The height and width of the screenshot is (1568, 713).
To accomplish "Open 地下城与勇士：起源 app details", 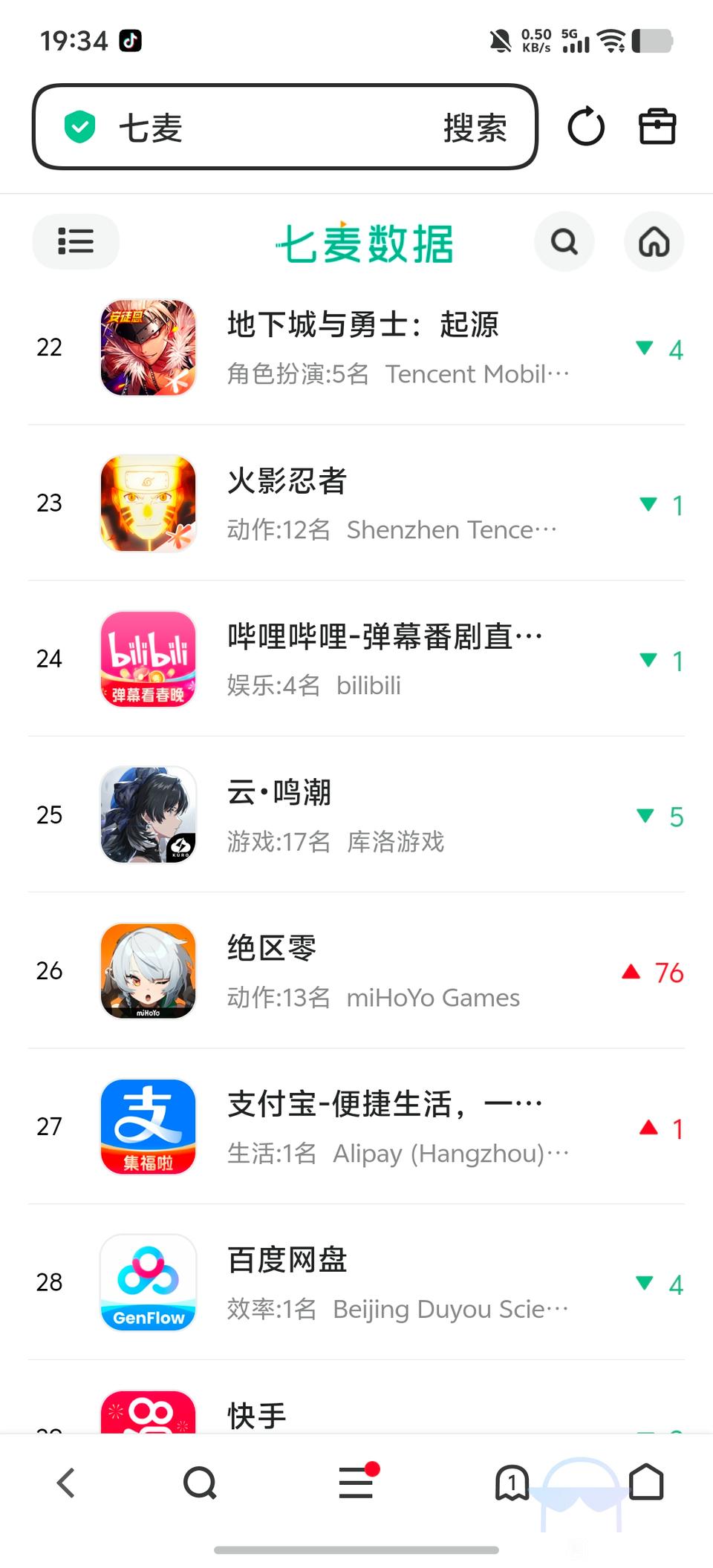I will 362,347.
